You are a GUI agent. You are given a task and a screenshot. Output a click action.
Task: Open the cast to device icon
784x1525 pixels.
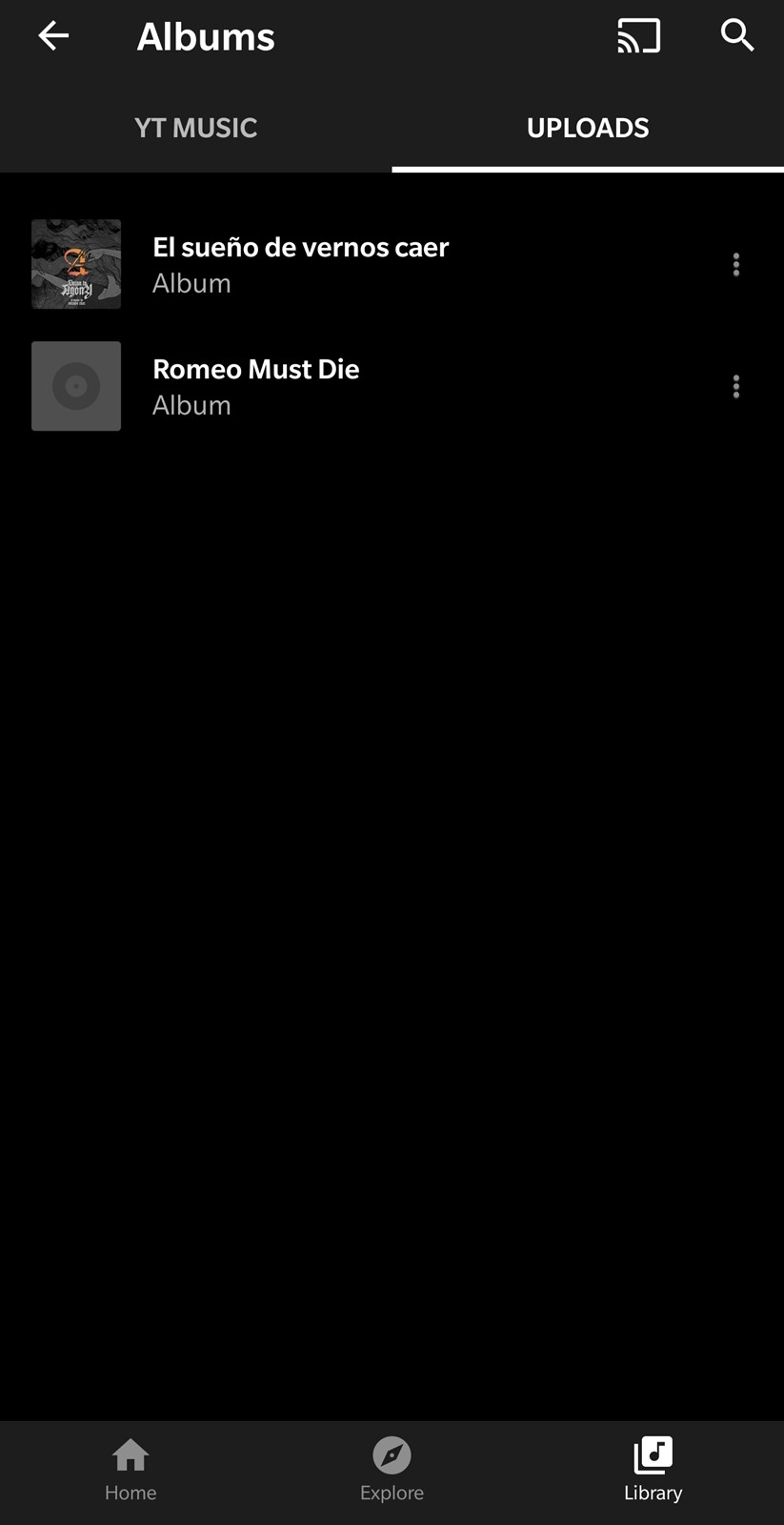click(638, 36)
